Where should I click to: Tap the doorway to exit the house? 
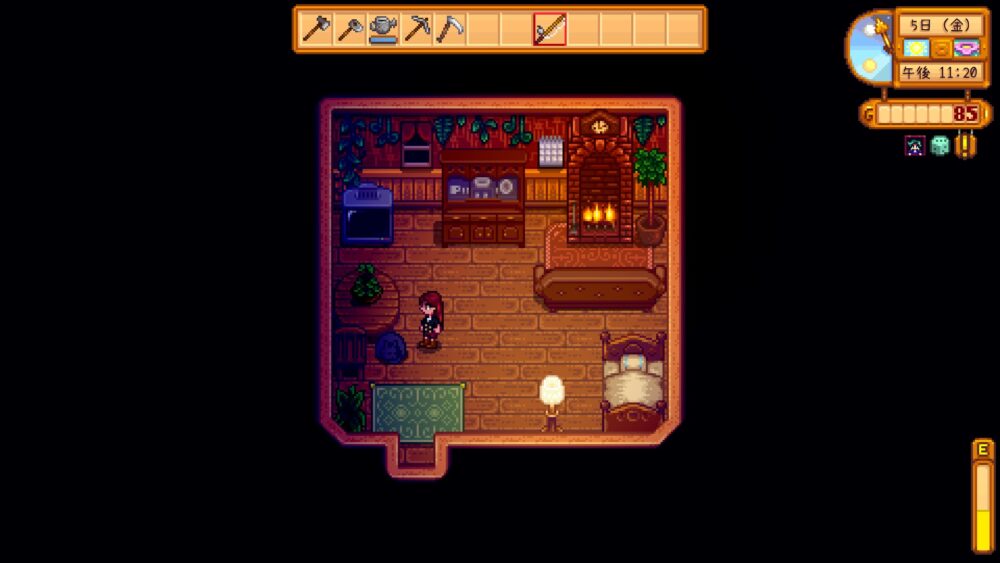coord(417,455)
